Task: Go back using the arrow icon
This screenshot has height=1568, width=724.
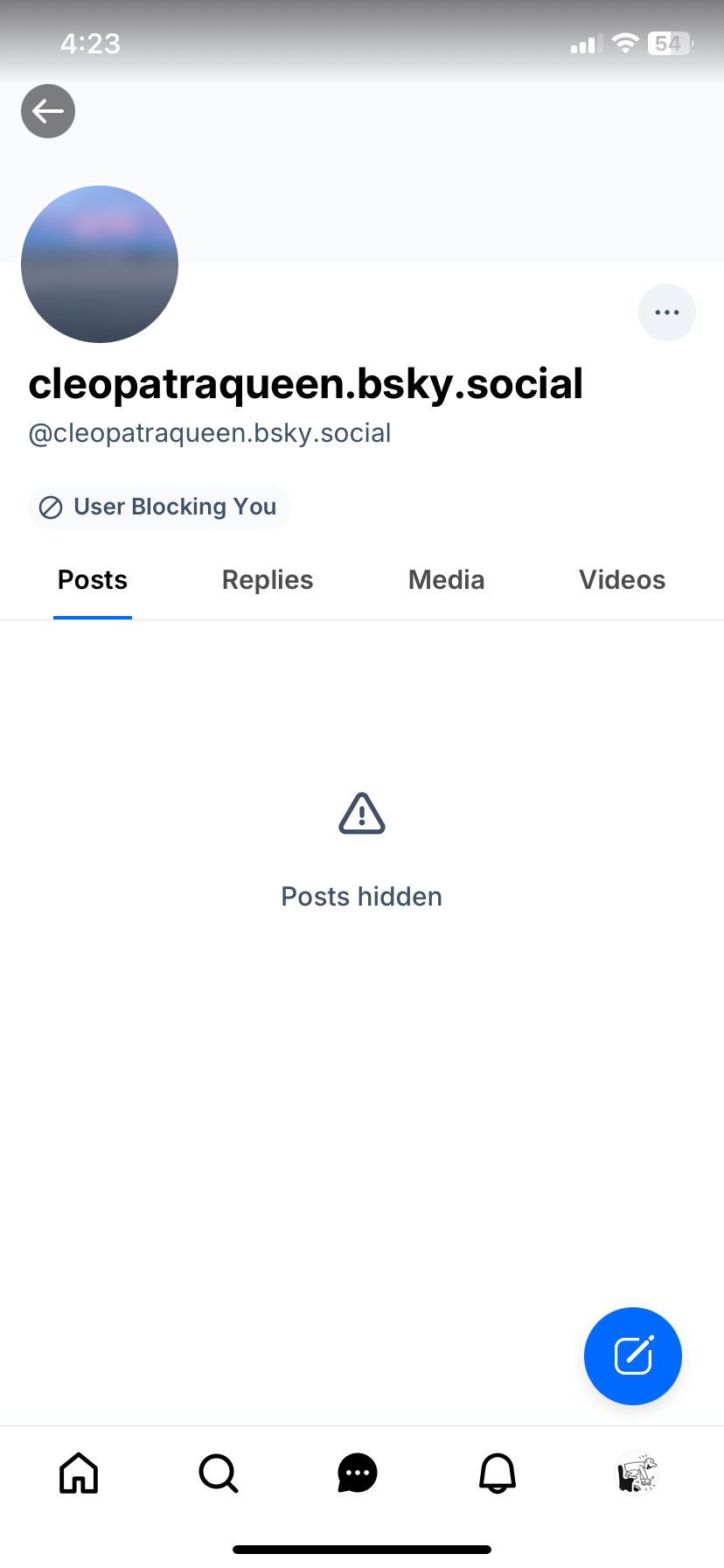Action: 48,111
